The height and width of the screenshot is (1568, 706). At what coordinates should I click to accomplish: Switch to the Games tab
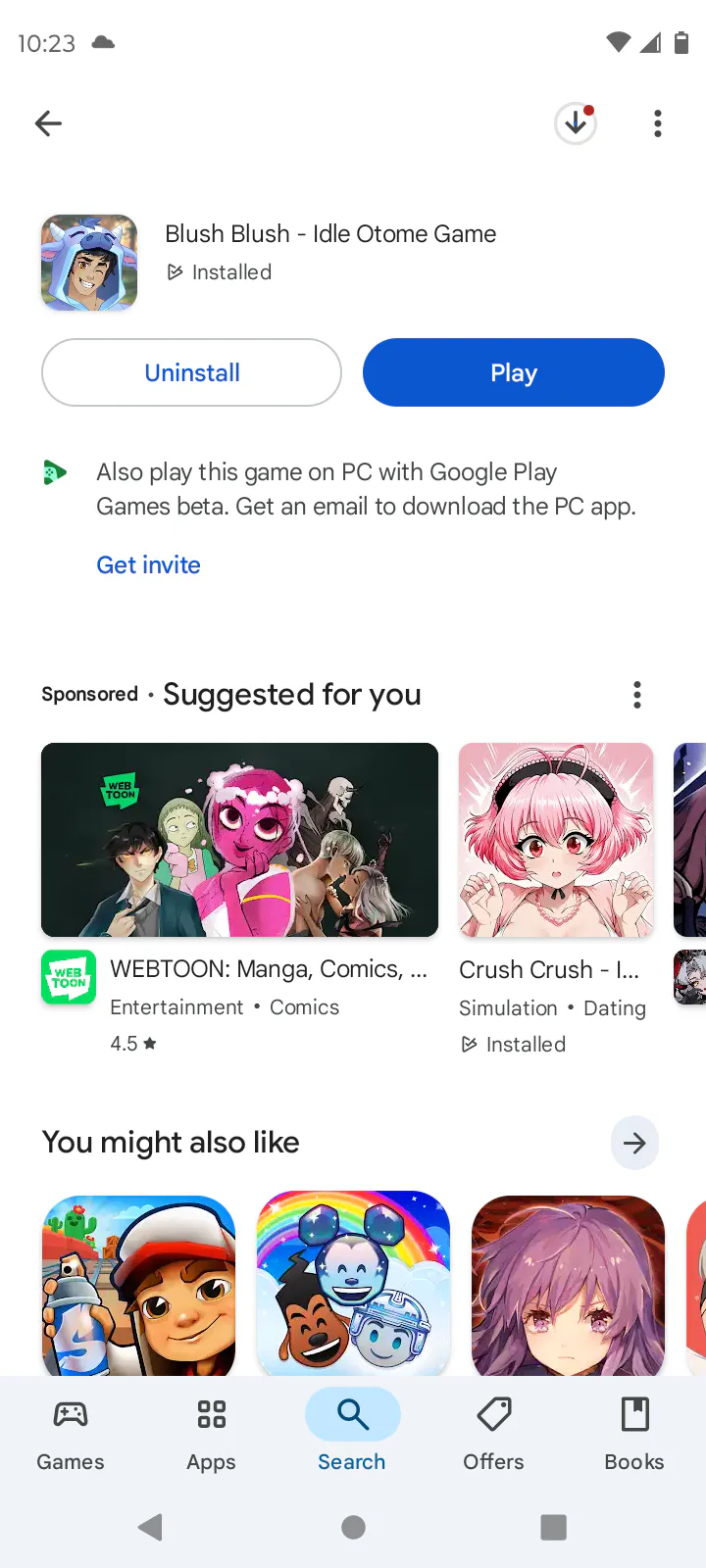coord(71,1435)
